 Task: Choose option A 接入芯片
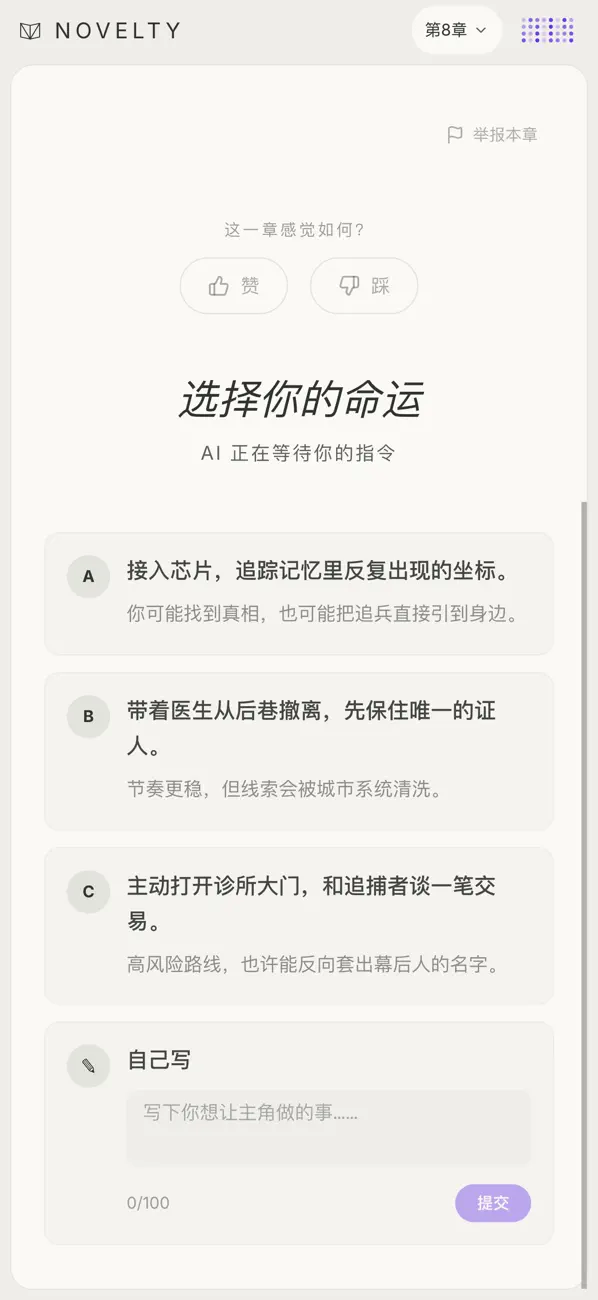point(299,594)
